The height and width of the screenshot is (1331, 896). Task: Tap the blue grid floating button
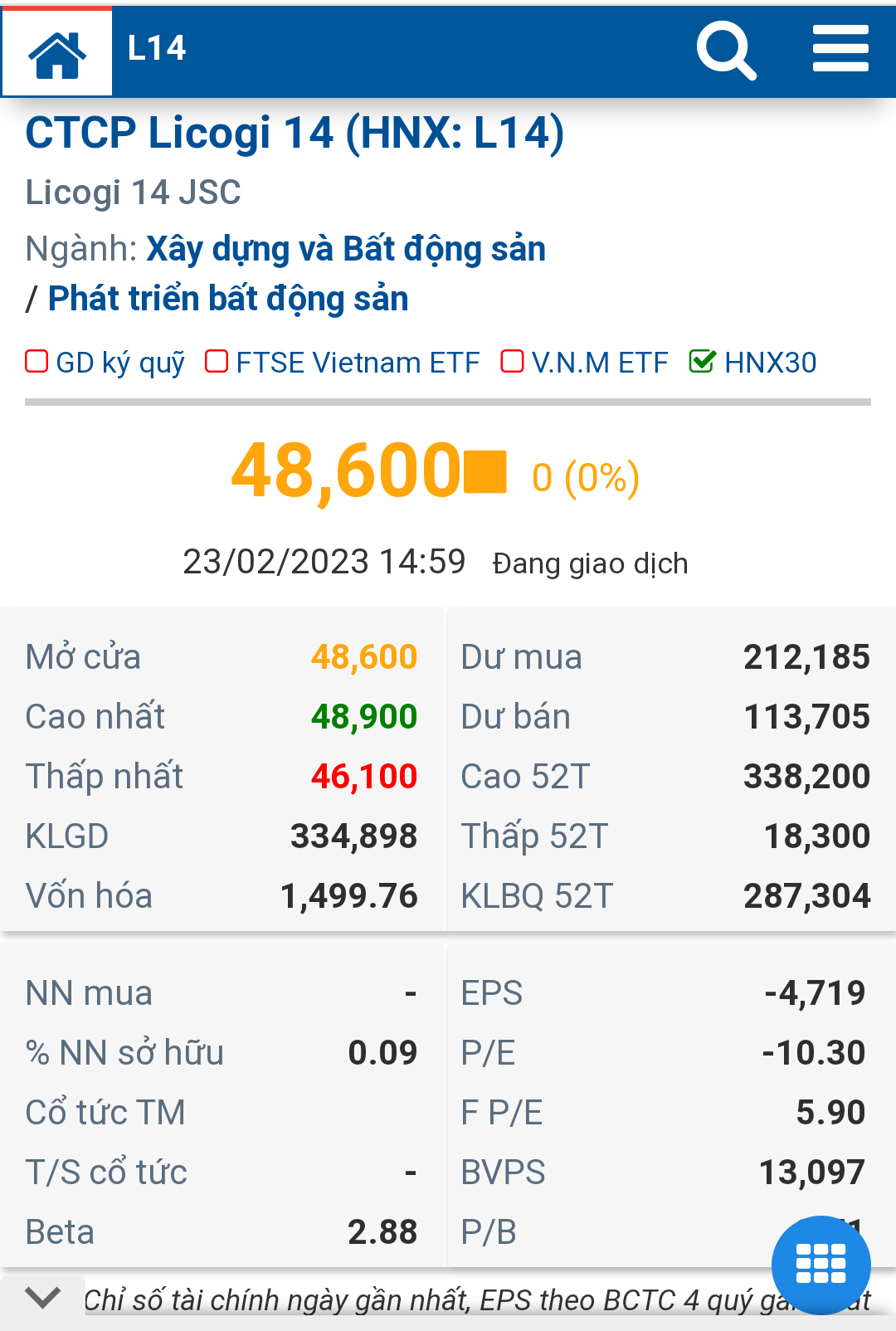(821, 1264)
